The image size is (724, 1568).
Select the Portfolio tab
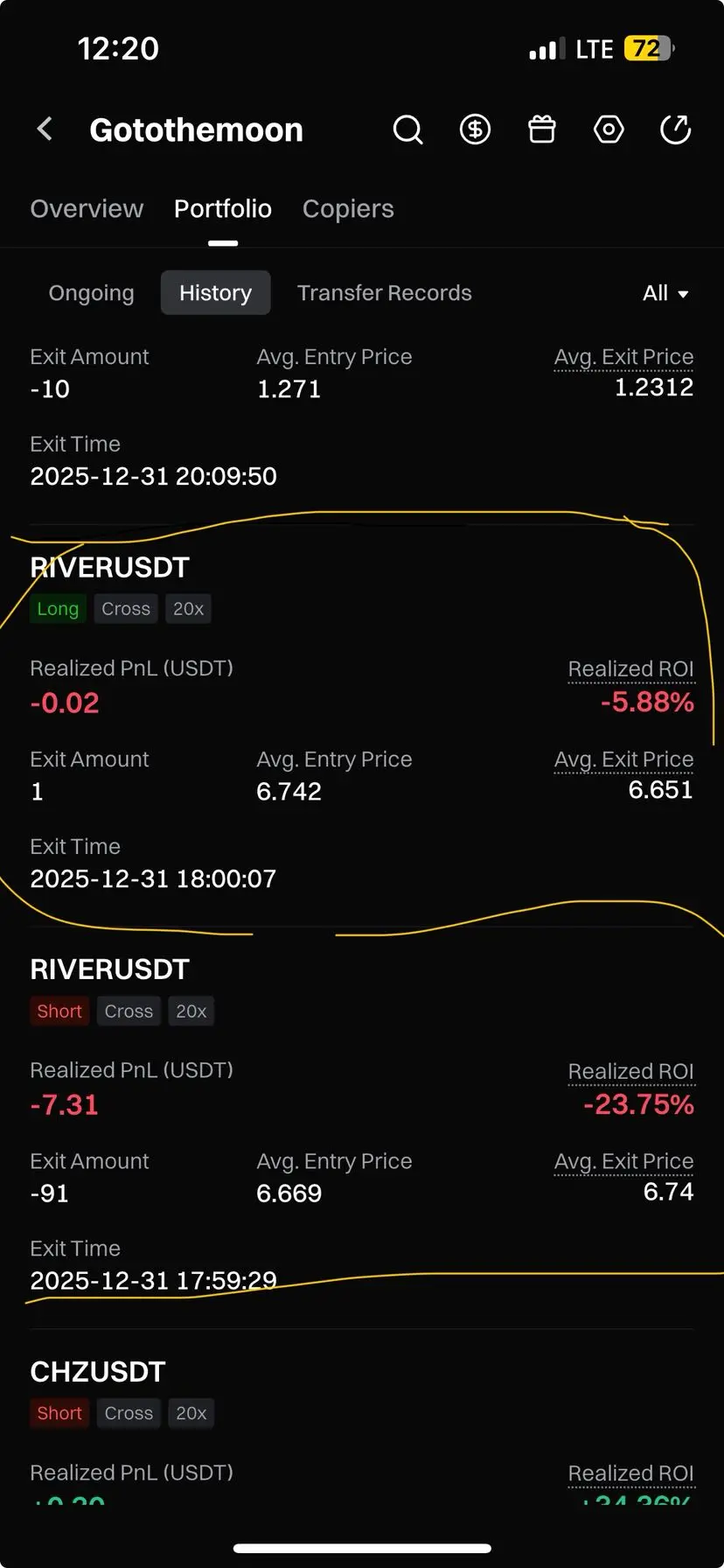[x=223, y=209]
